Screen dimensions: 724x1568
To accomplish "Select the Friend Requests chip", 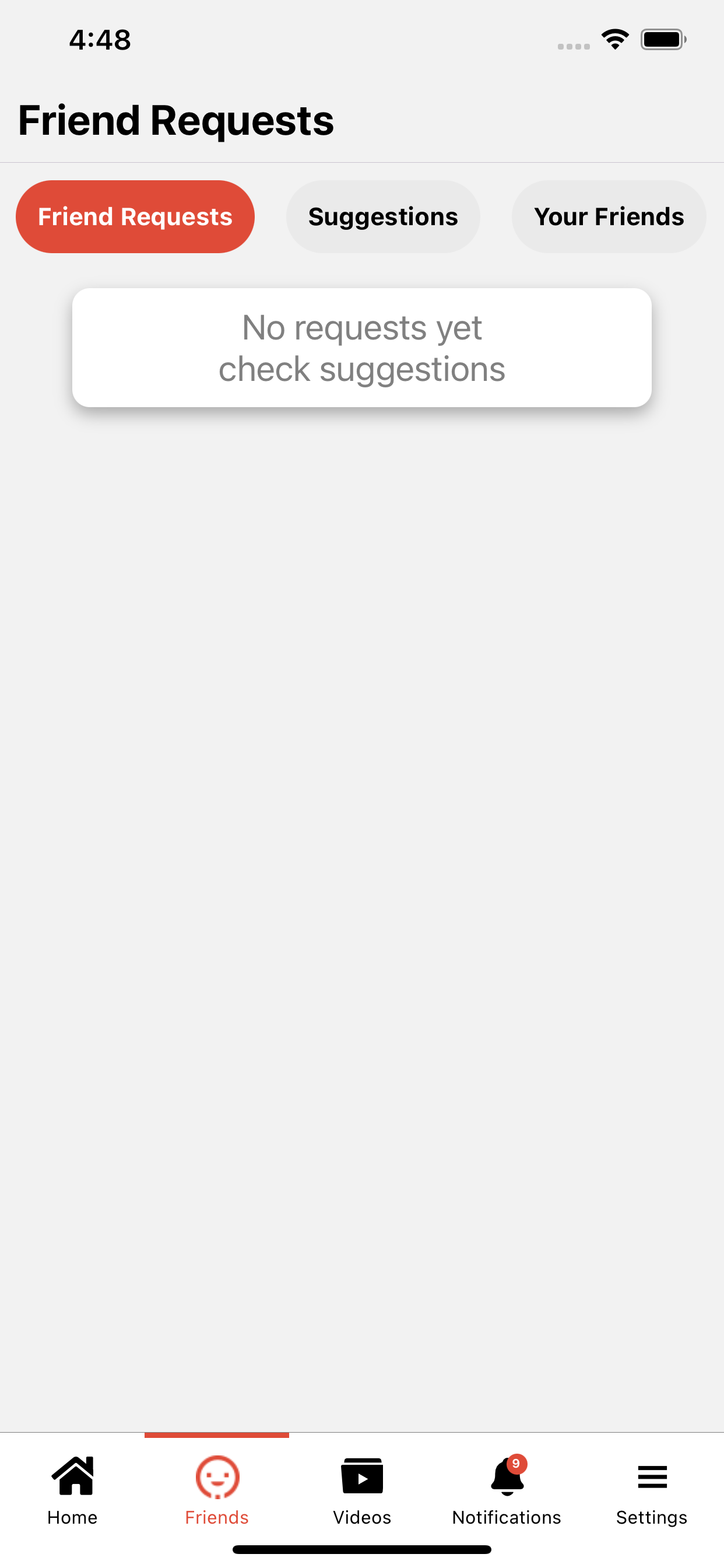I will tap(135, 216).
